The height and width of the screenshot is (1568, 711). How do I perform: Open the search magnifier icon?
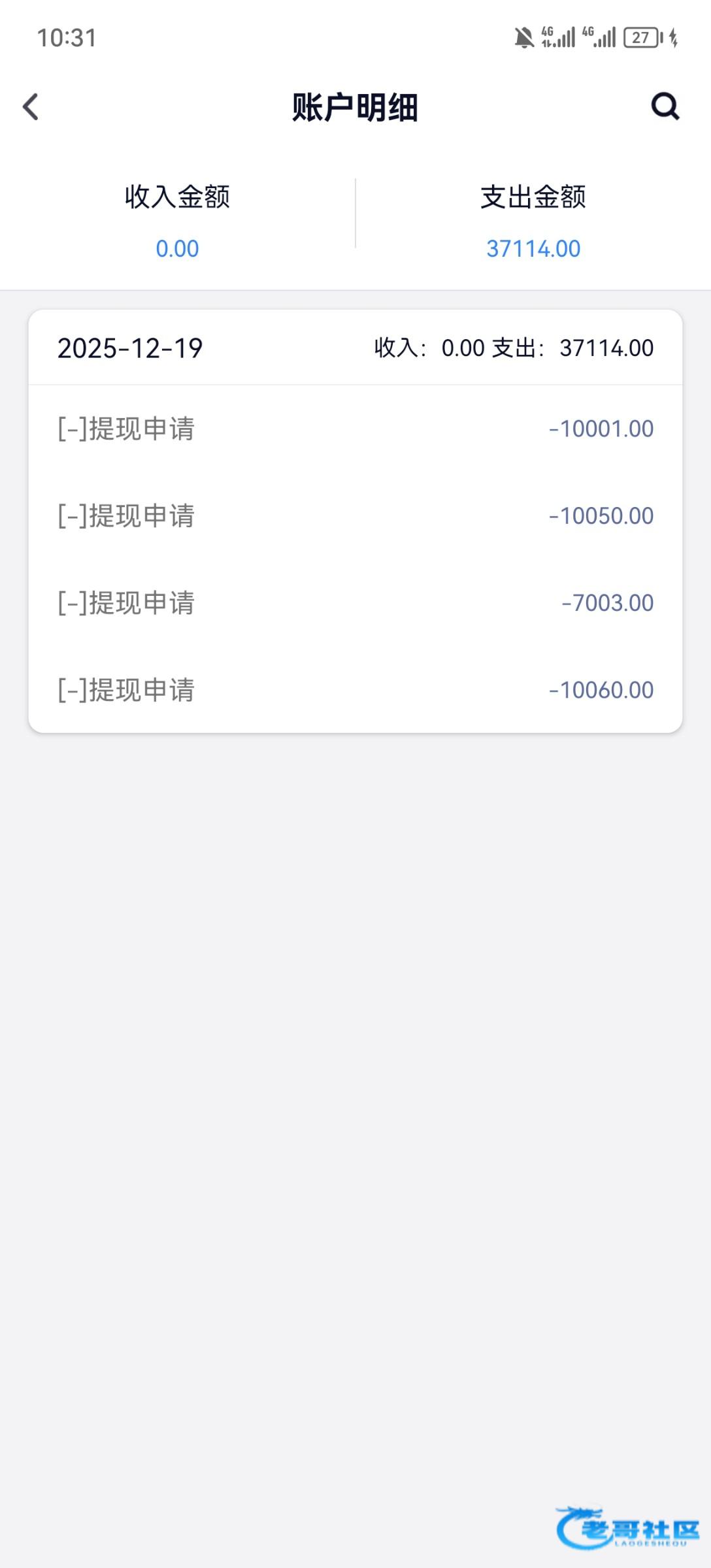click(x=665, y=106)
